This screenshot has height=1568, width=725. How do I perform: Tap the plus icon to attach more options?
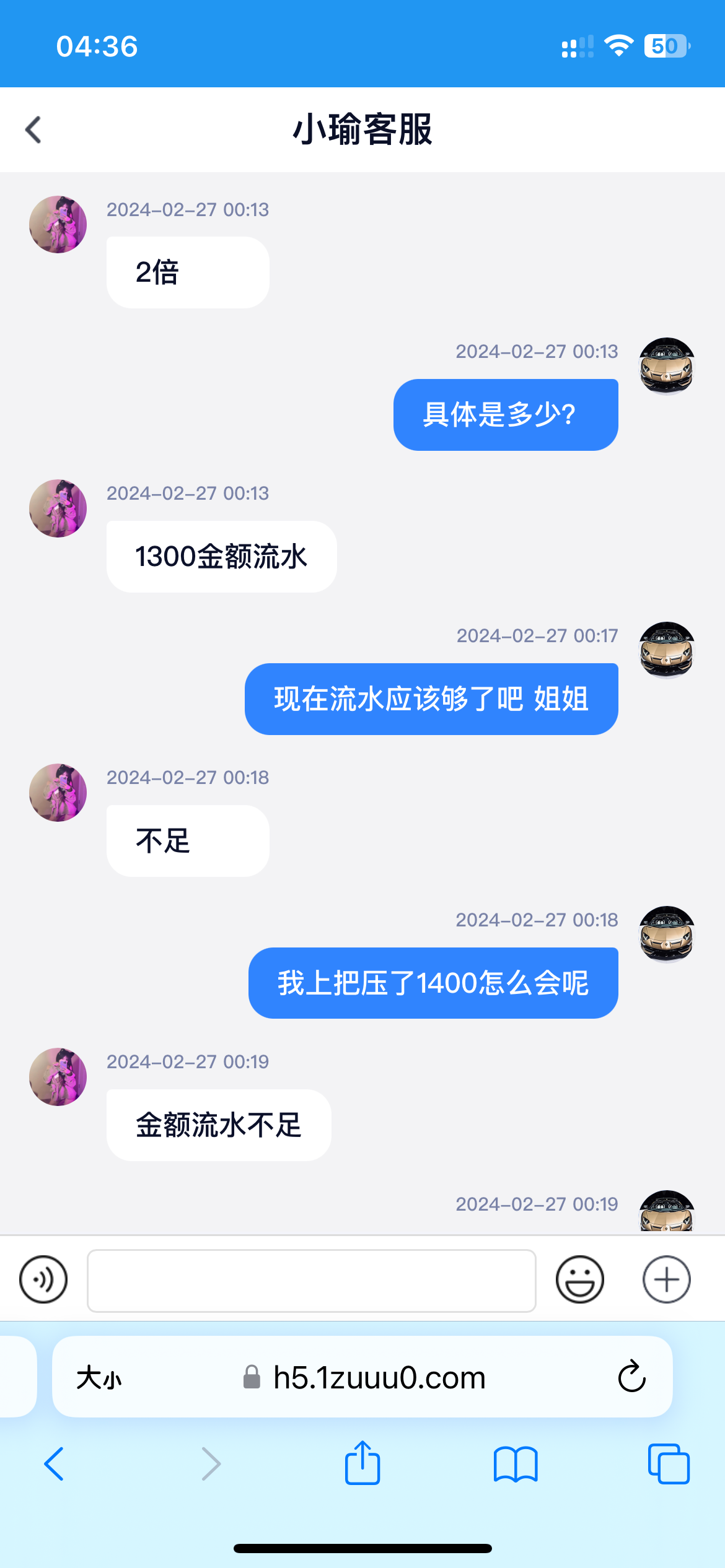point(666,1278)
